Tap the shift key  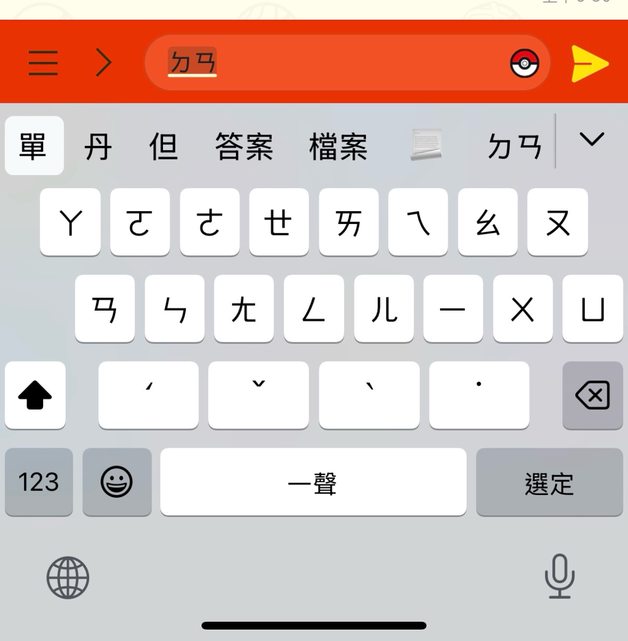(35, 396)
